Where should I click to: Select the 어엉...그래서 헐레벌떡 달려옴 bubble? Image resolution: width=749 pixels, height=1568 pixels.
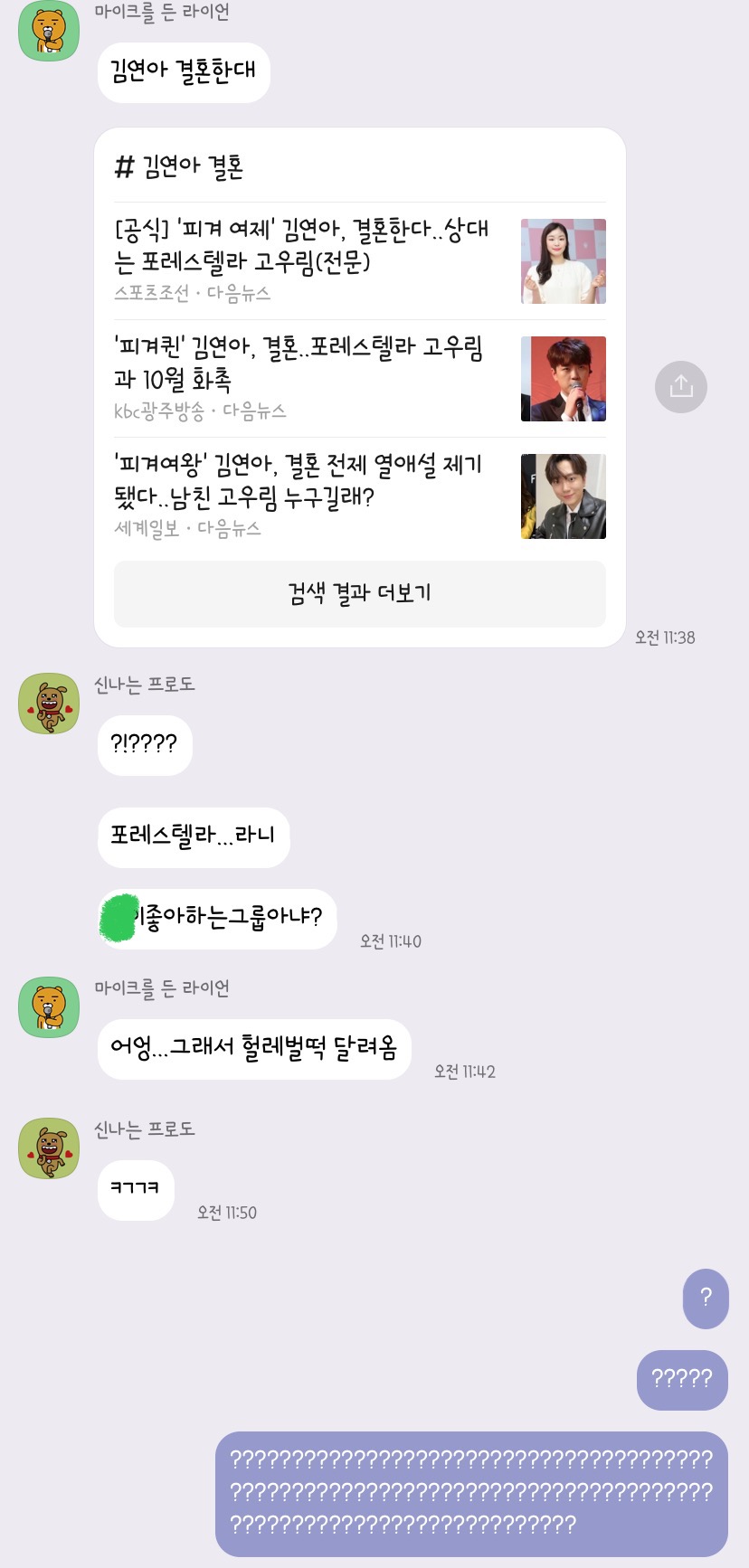pyautogui.click(x=253, y=1050)
